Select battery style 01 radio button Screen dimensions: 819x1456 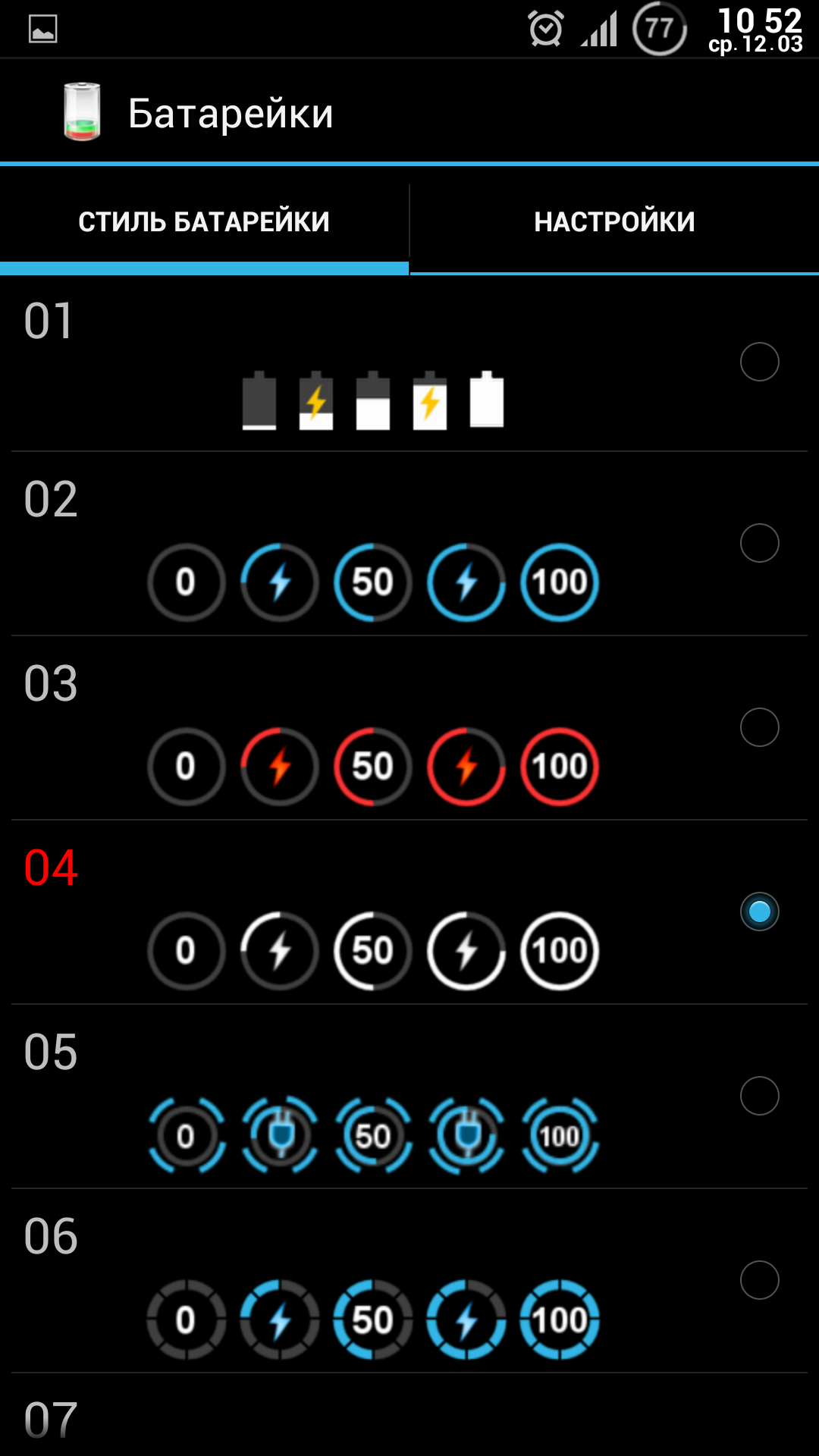[759, 362]
